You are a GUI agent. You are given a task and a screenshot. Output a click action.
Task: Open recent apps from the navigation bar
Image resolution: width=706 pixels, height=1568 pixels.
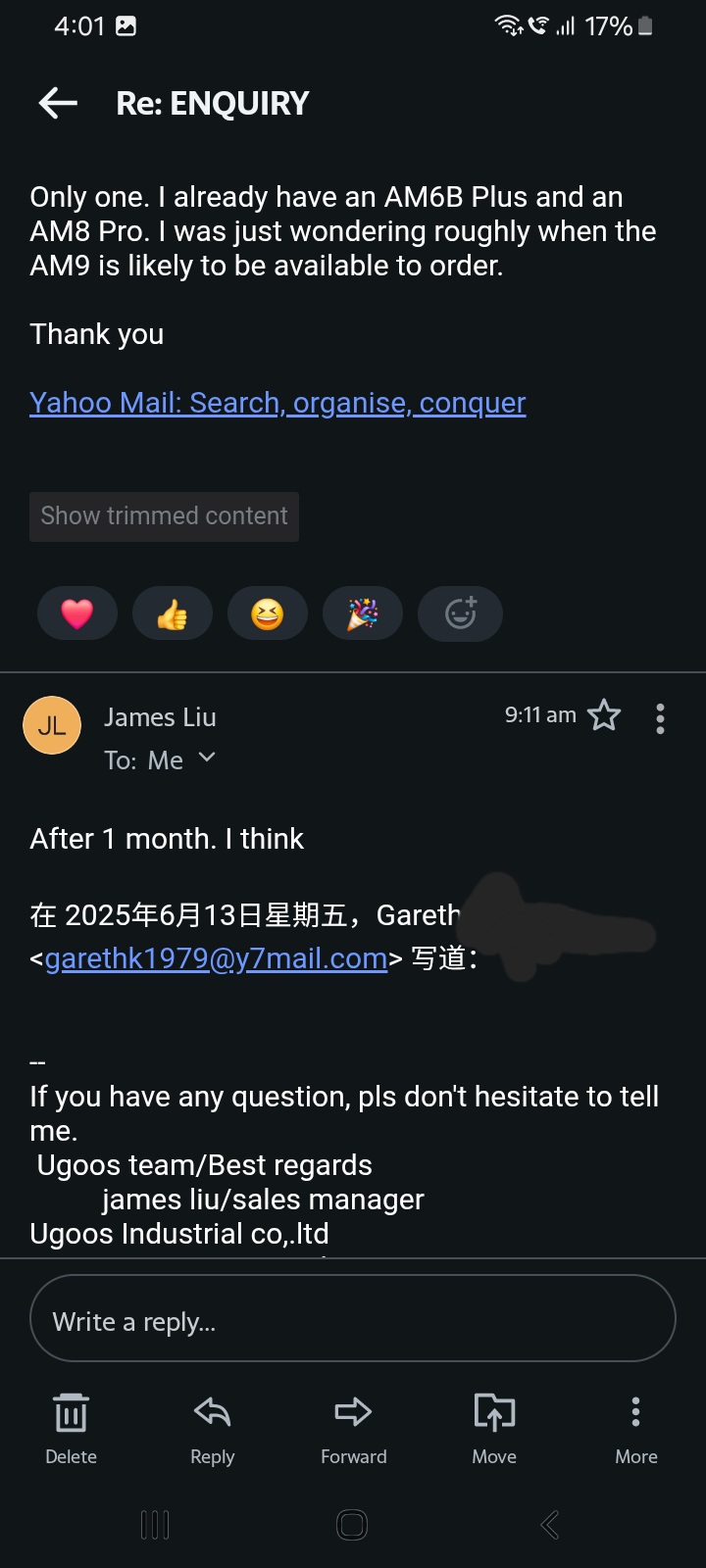pyautogui.click(x=155, y=1525)
